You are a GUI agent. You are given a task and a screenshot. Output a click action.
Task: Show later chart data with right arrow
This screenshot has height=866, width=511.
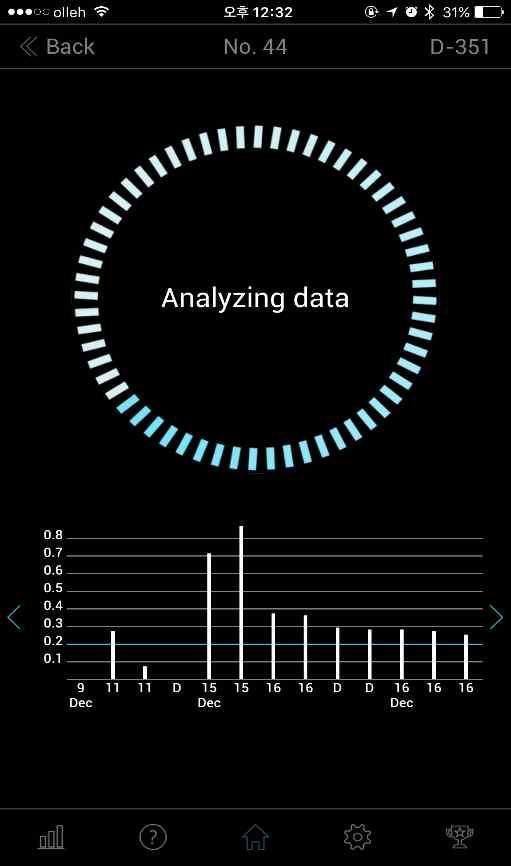click(496, 617)
